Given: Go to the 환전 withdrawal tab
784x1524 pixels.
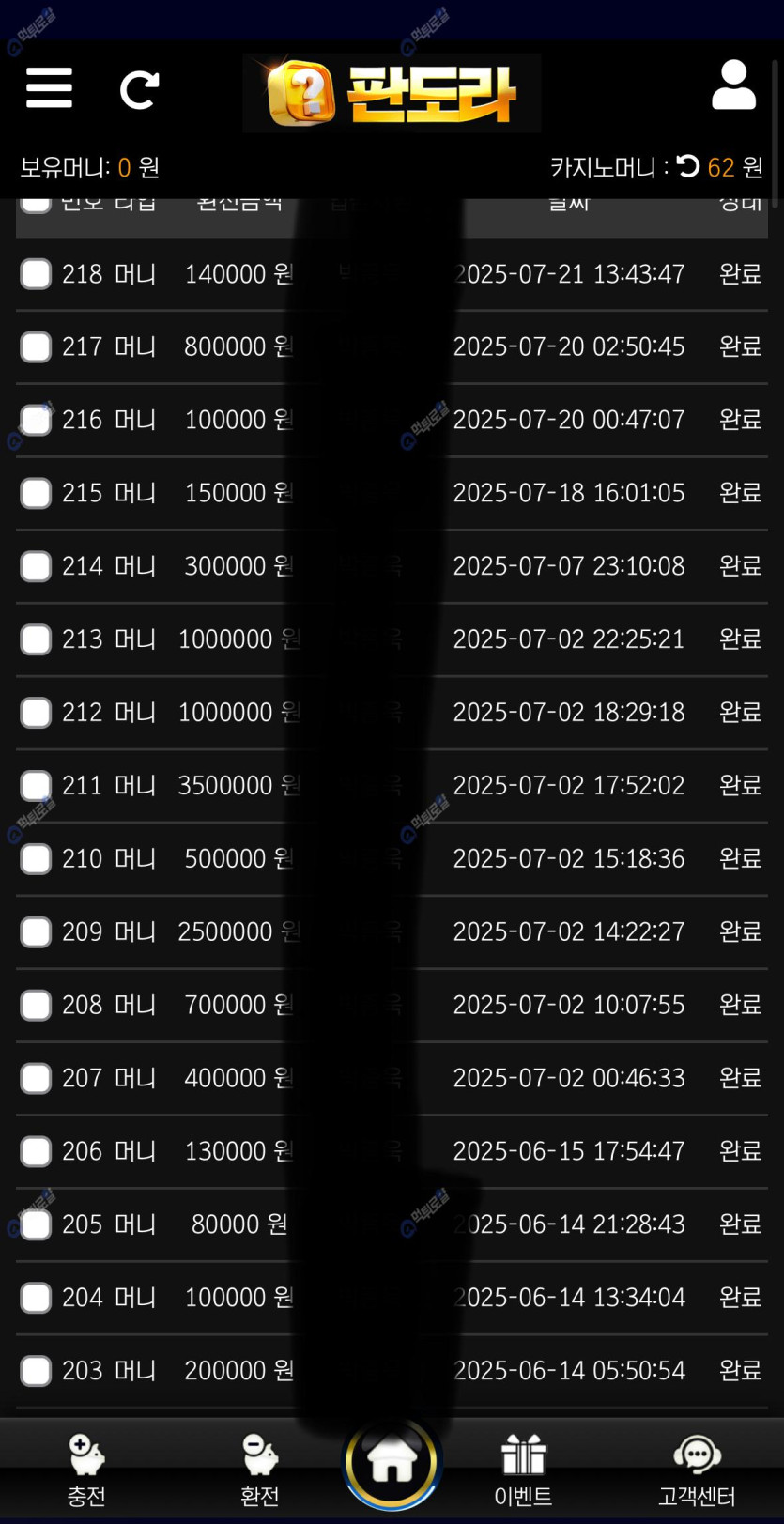Looking at the screenshot, I should 259,1470.
